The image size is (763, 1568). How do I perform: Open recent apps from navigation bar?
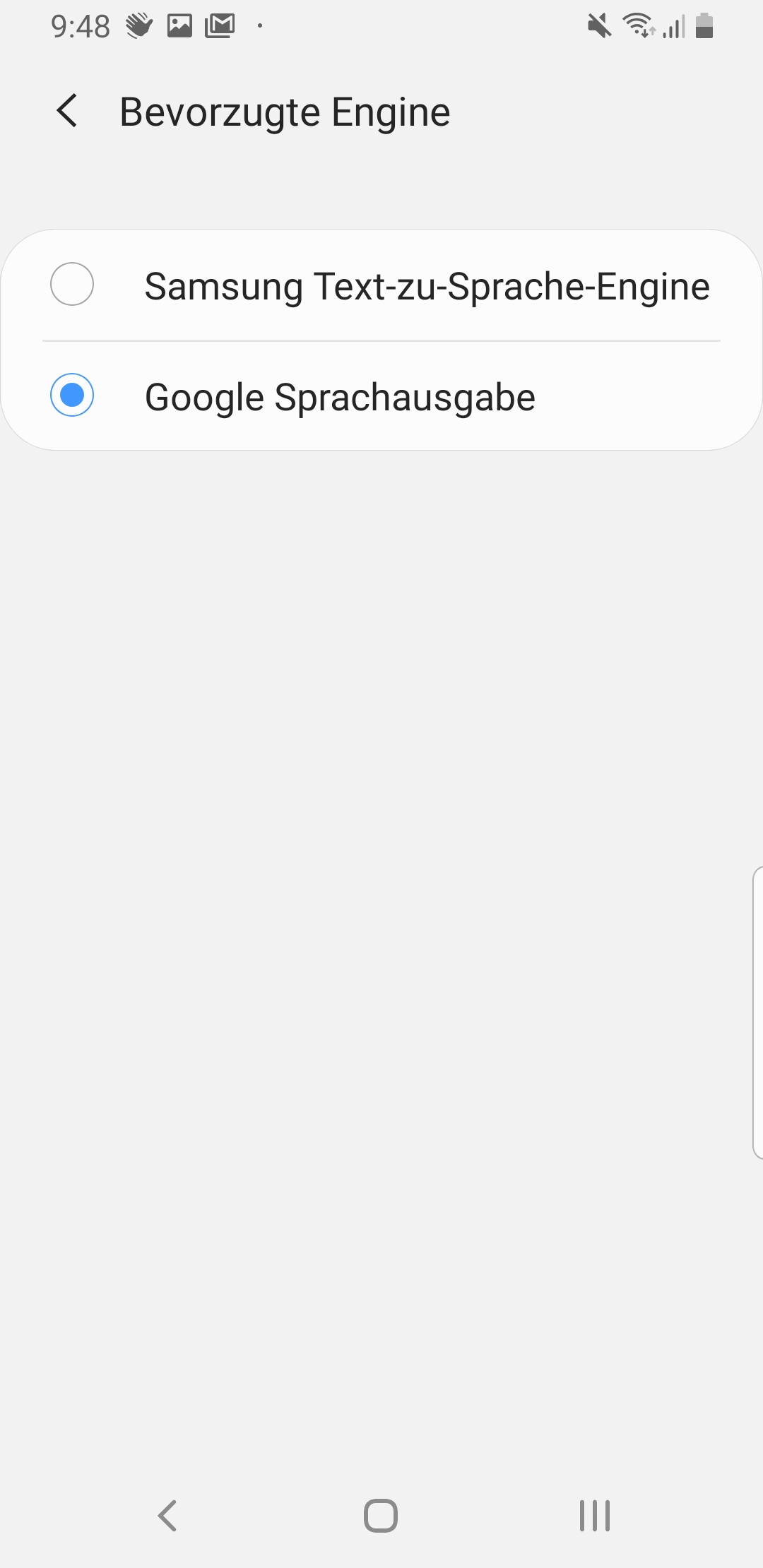pos(594,1515)
